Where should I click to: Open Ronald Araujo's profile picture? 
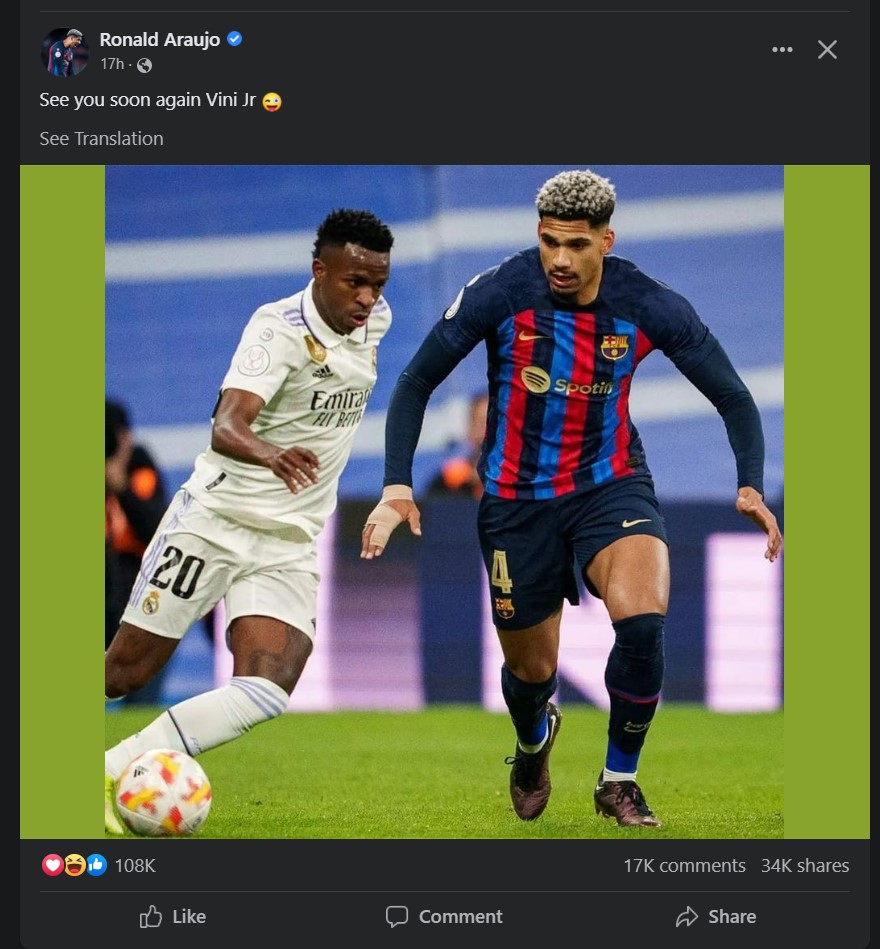[x=64, y=52]
